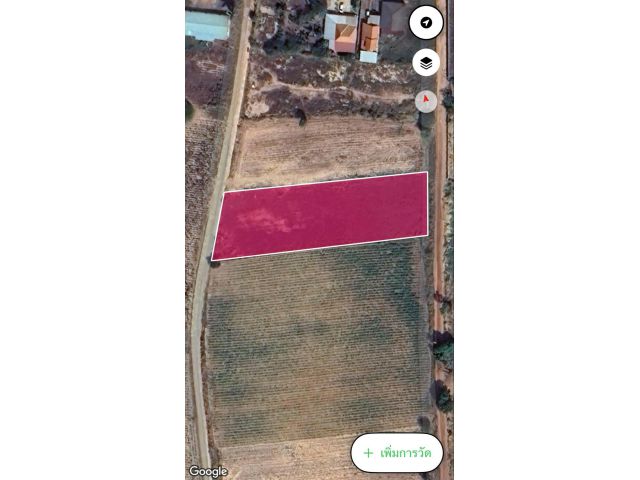Center map on my location

[x=426, y=22]
